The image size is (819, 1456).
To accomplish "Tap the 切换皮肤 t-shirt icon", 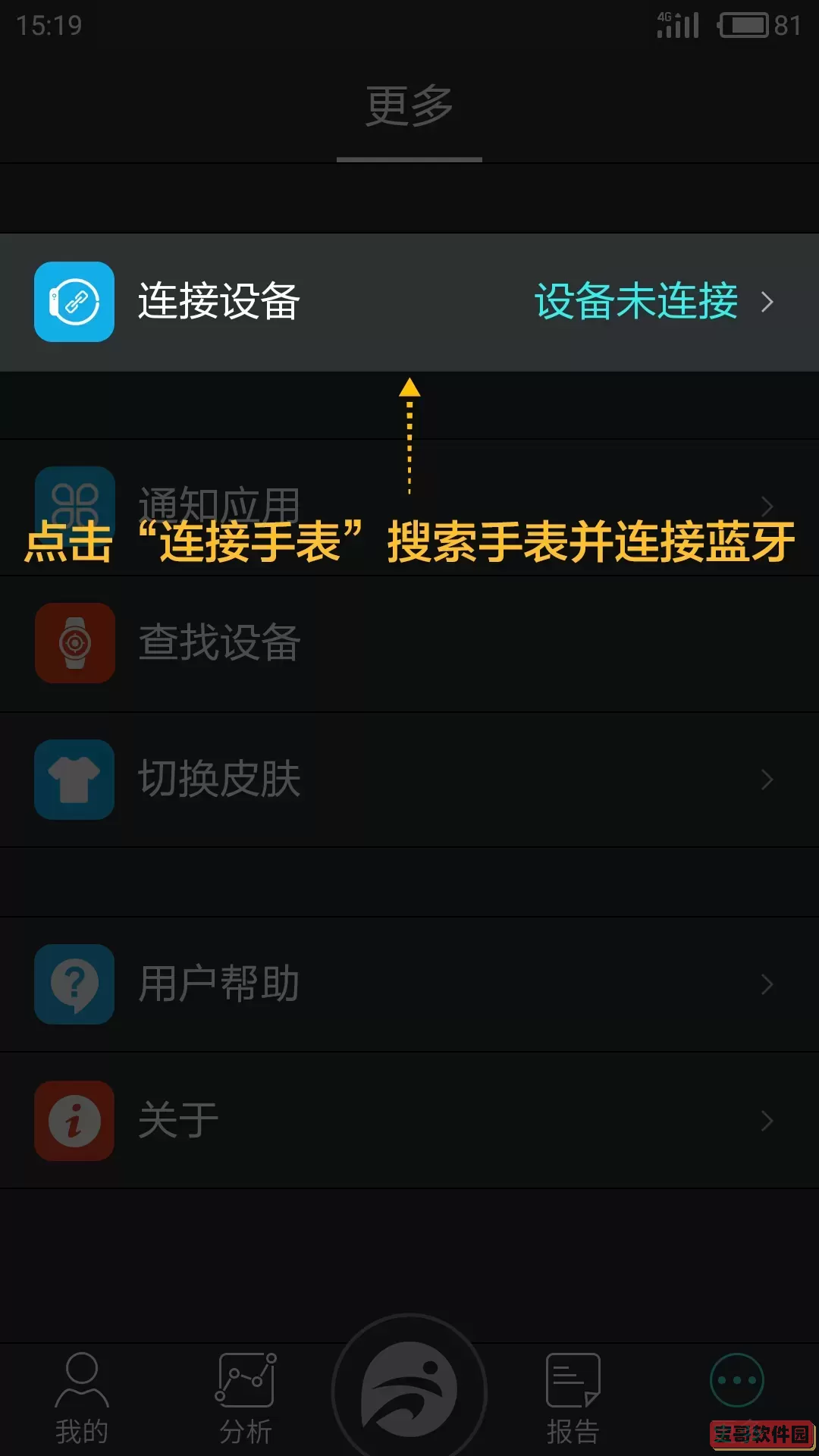I will (x=74, y=780).
